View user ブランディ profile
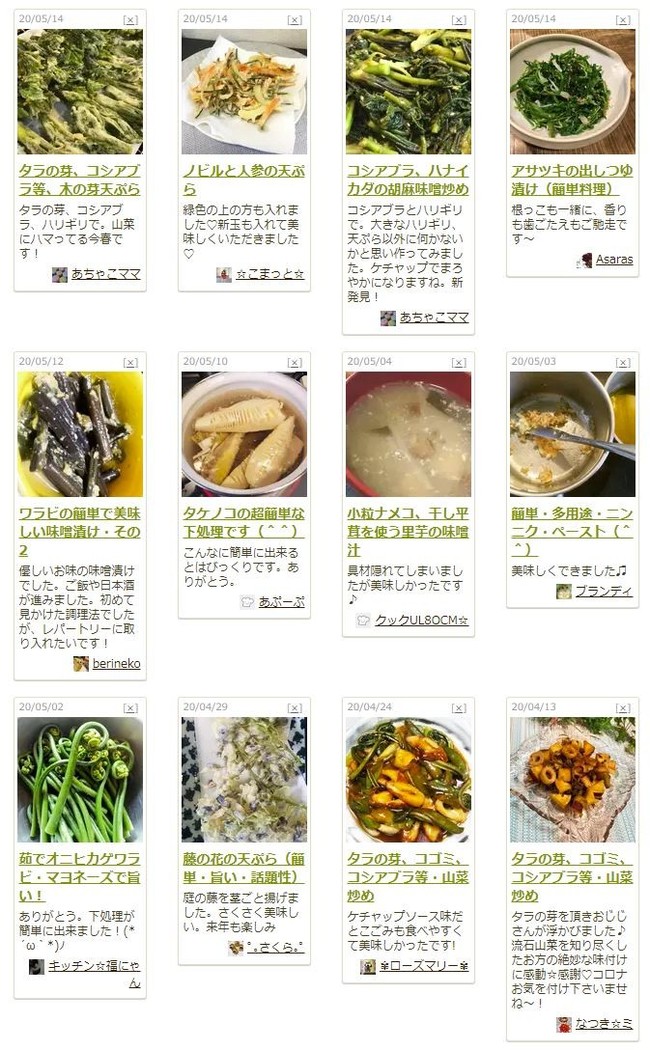The width and height of the screenshot is (650, 1050). point(603,591)
